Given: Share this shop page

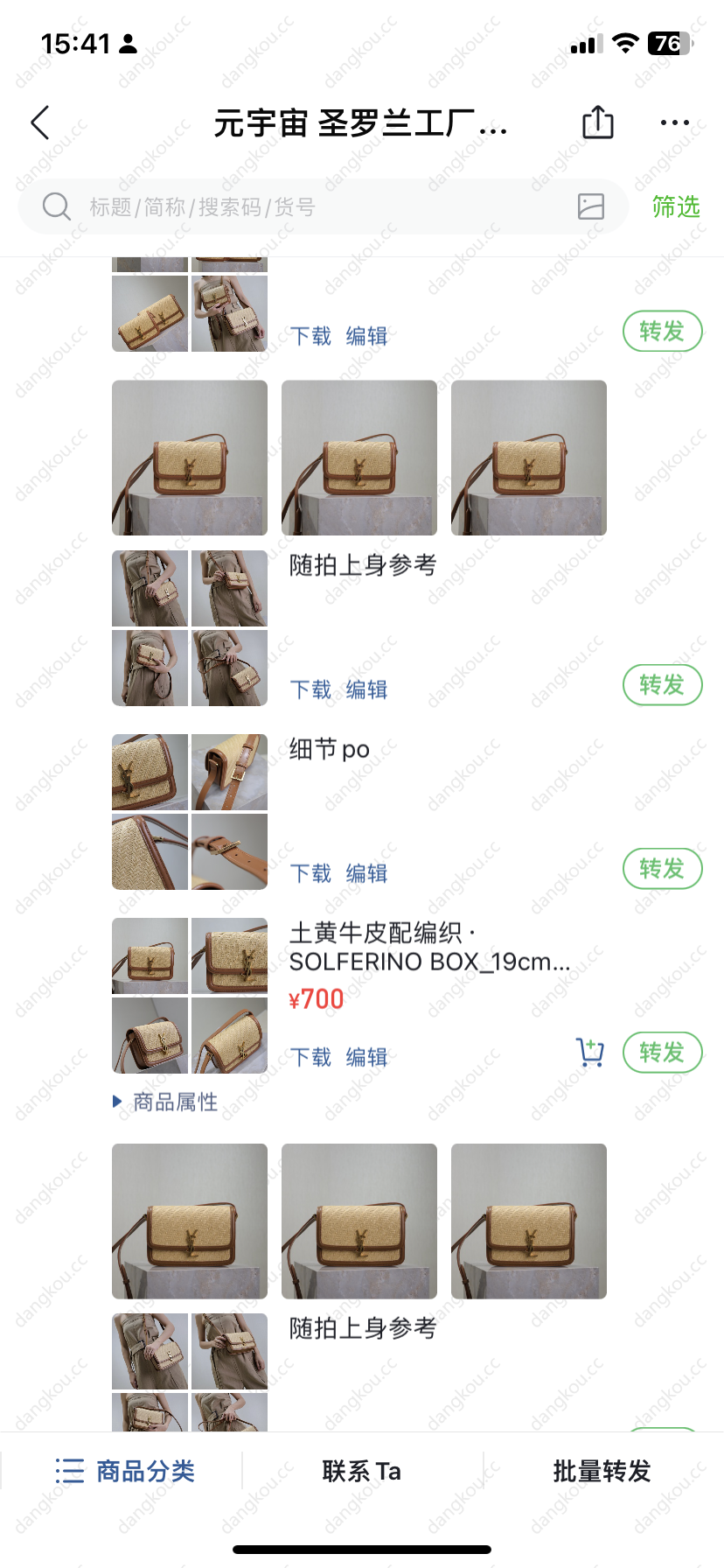Looking at the screenshot, I should point(598,122).
